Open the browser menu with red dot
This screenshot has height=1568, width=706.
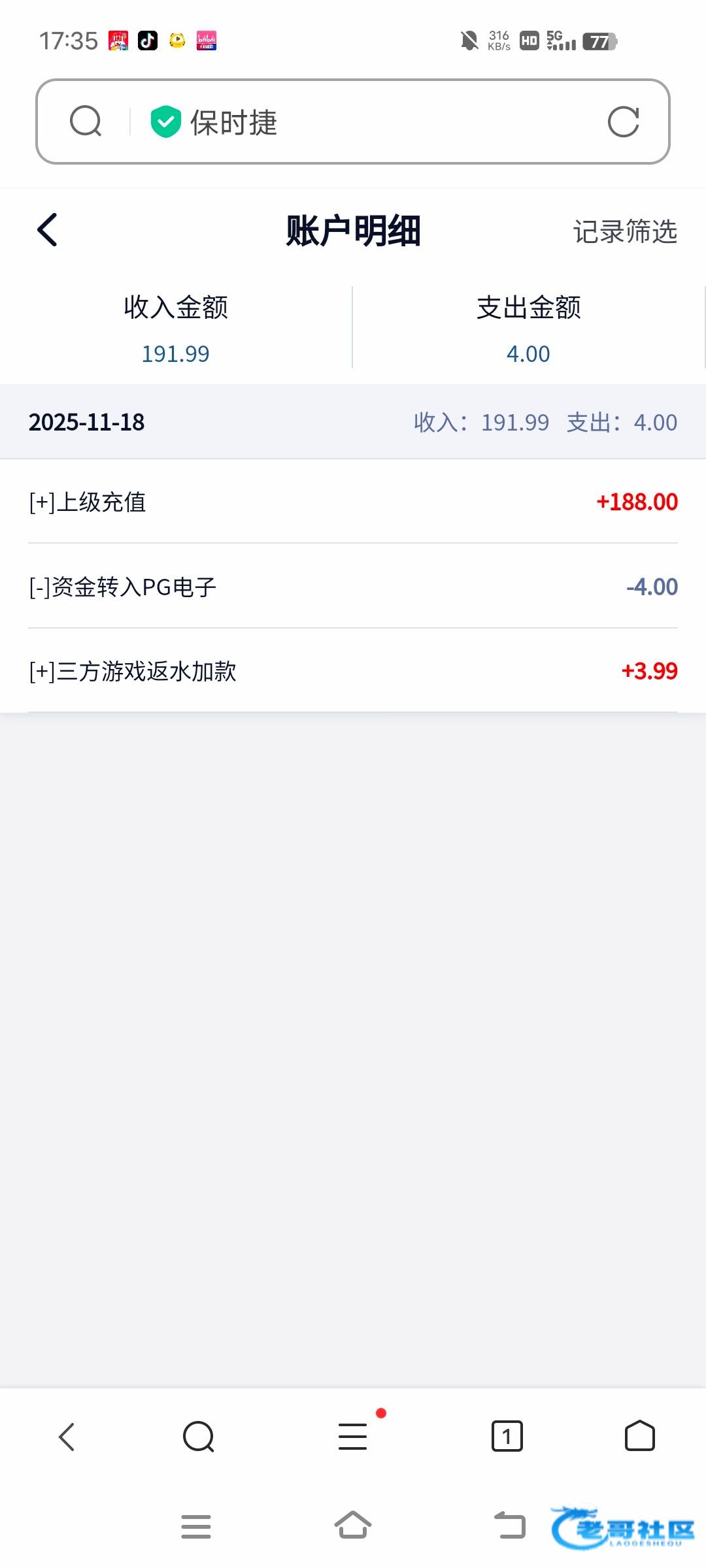coord(353,1437)
